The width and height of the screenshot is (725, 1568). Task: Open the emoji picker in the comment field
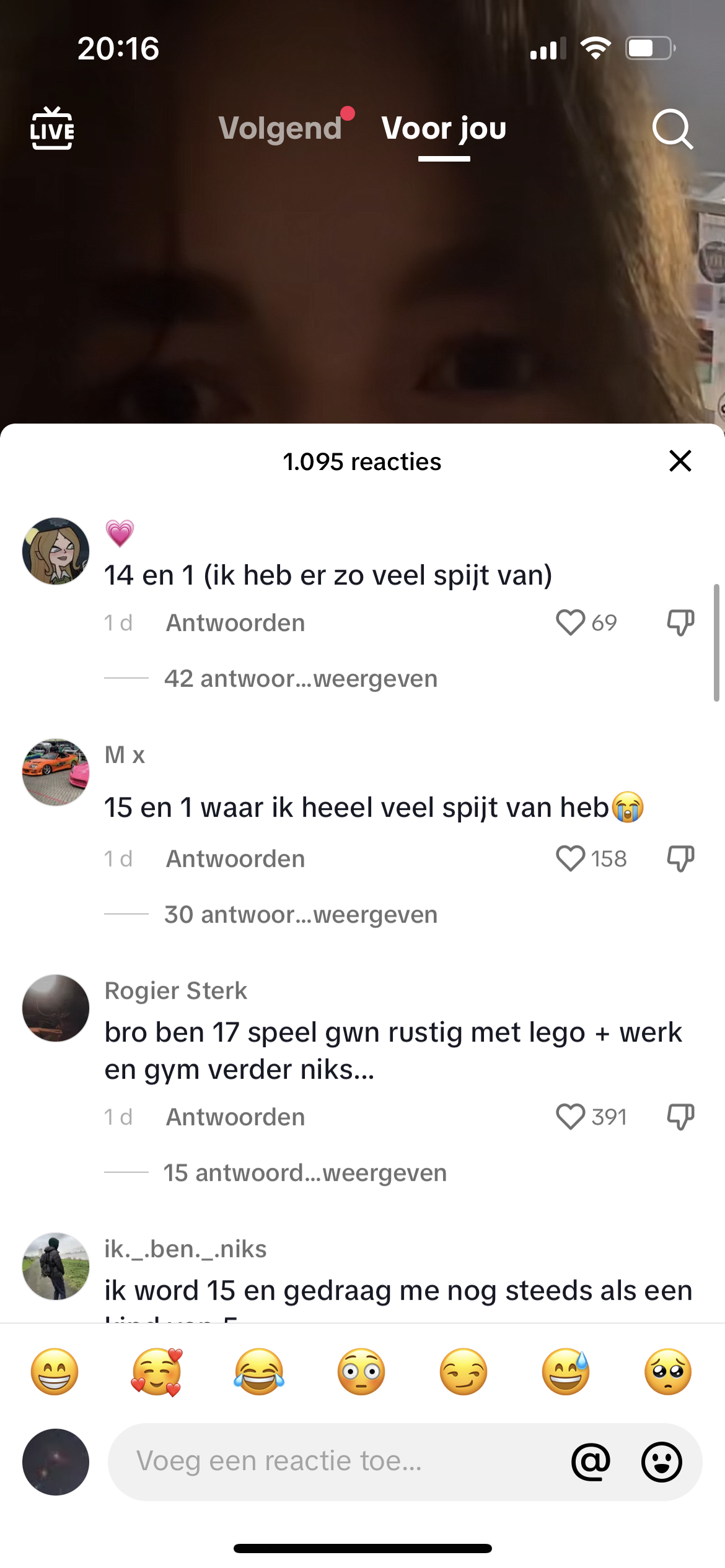(x=661, y=1462)
